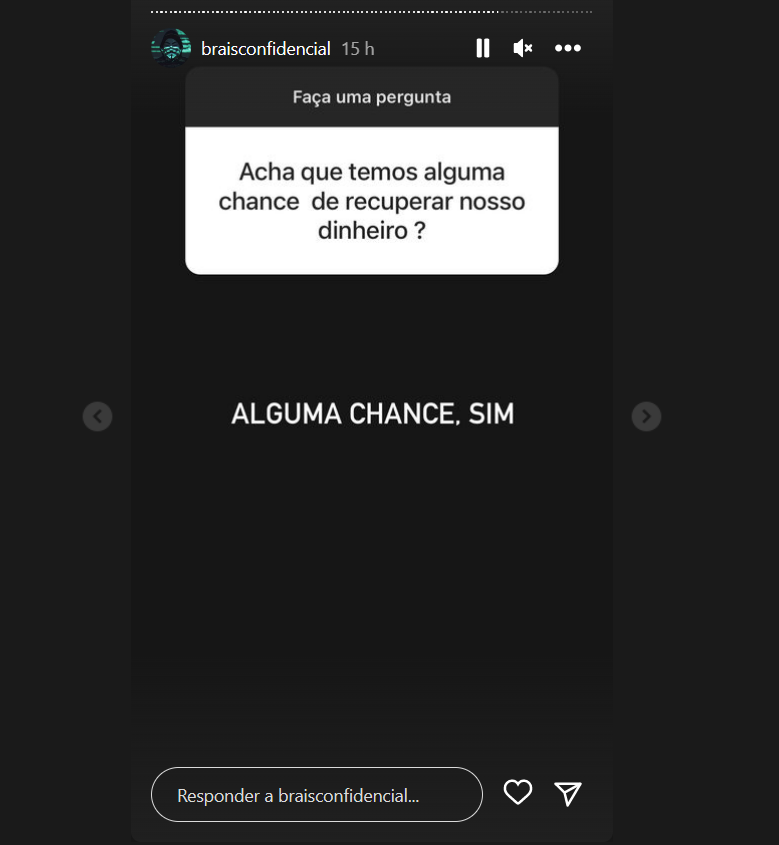779x845 pixels.
Task: Share this story via the paper plane
Action: (568, 794)
